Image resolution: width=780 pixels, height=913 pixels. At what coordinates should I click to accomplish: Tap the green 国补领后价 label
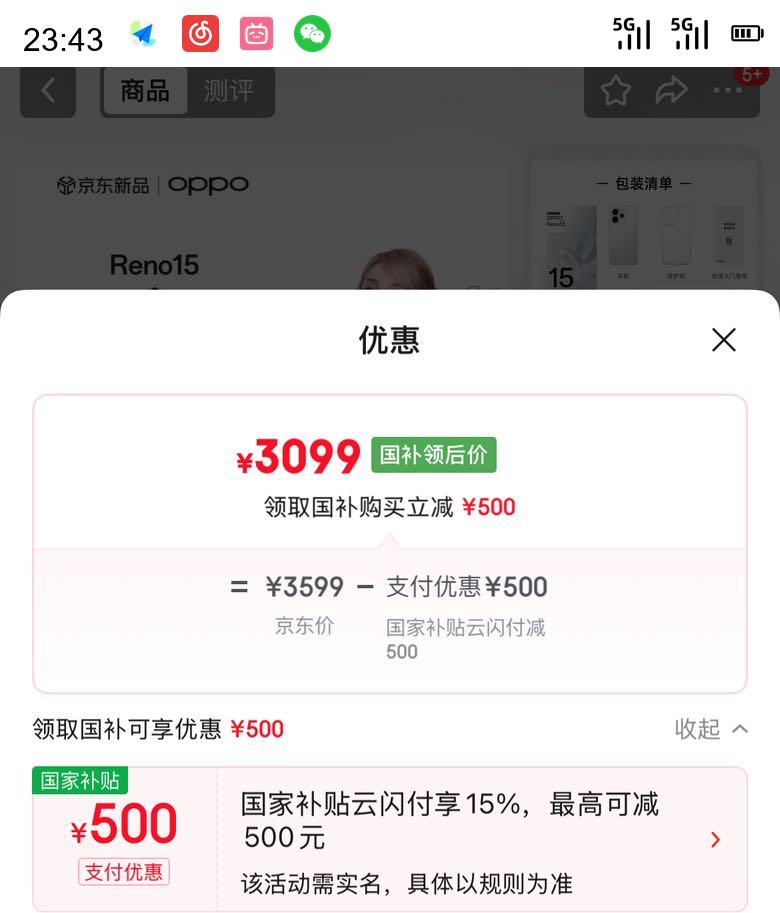434,455
